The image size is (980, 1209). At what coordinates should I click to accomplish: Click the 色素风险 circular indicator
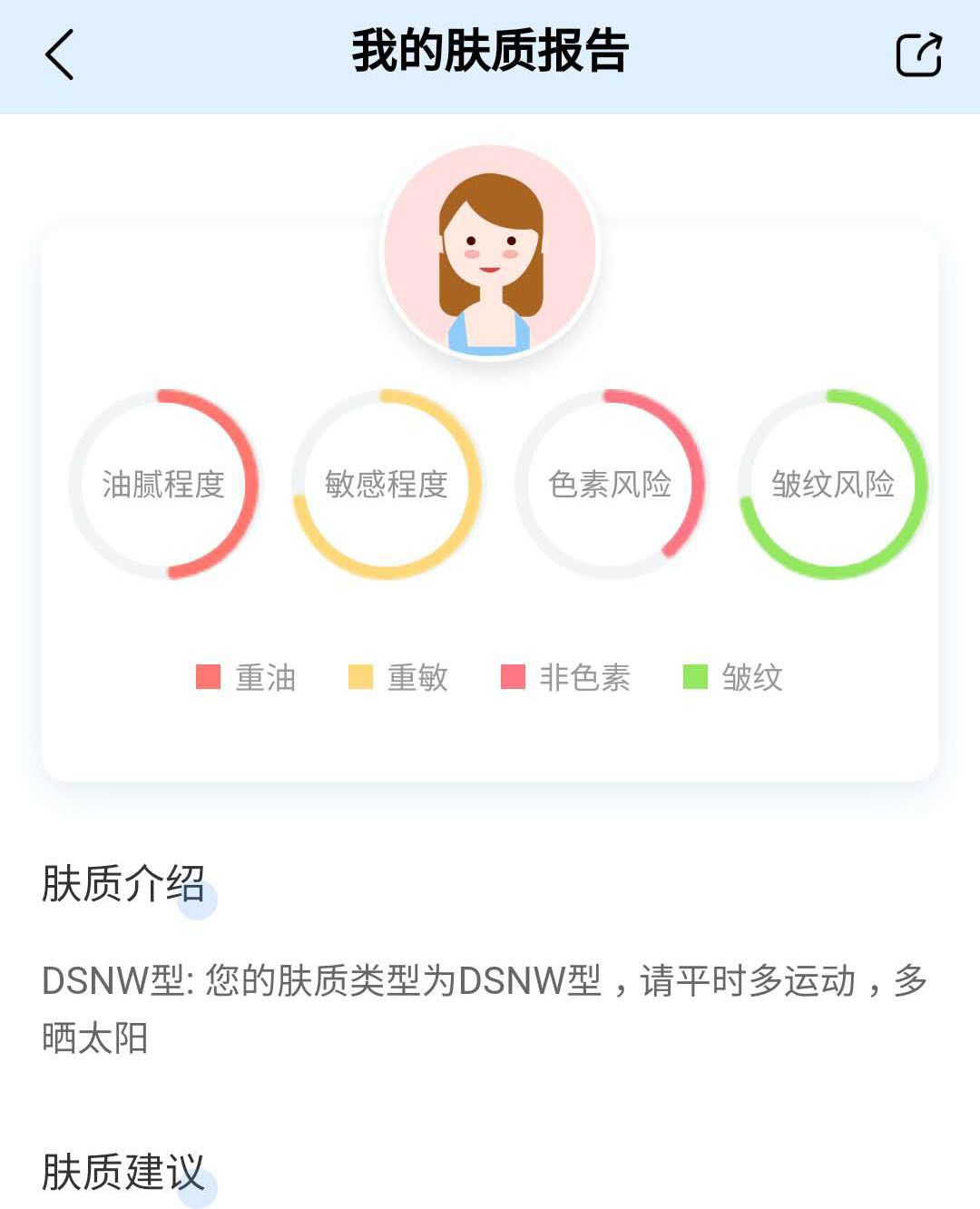click(610, 484)
